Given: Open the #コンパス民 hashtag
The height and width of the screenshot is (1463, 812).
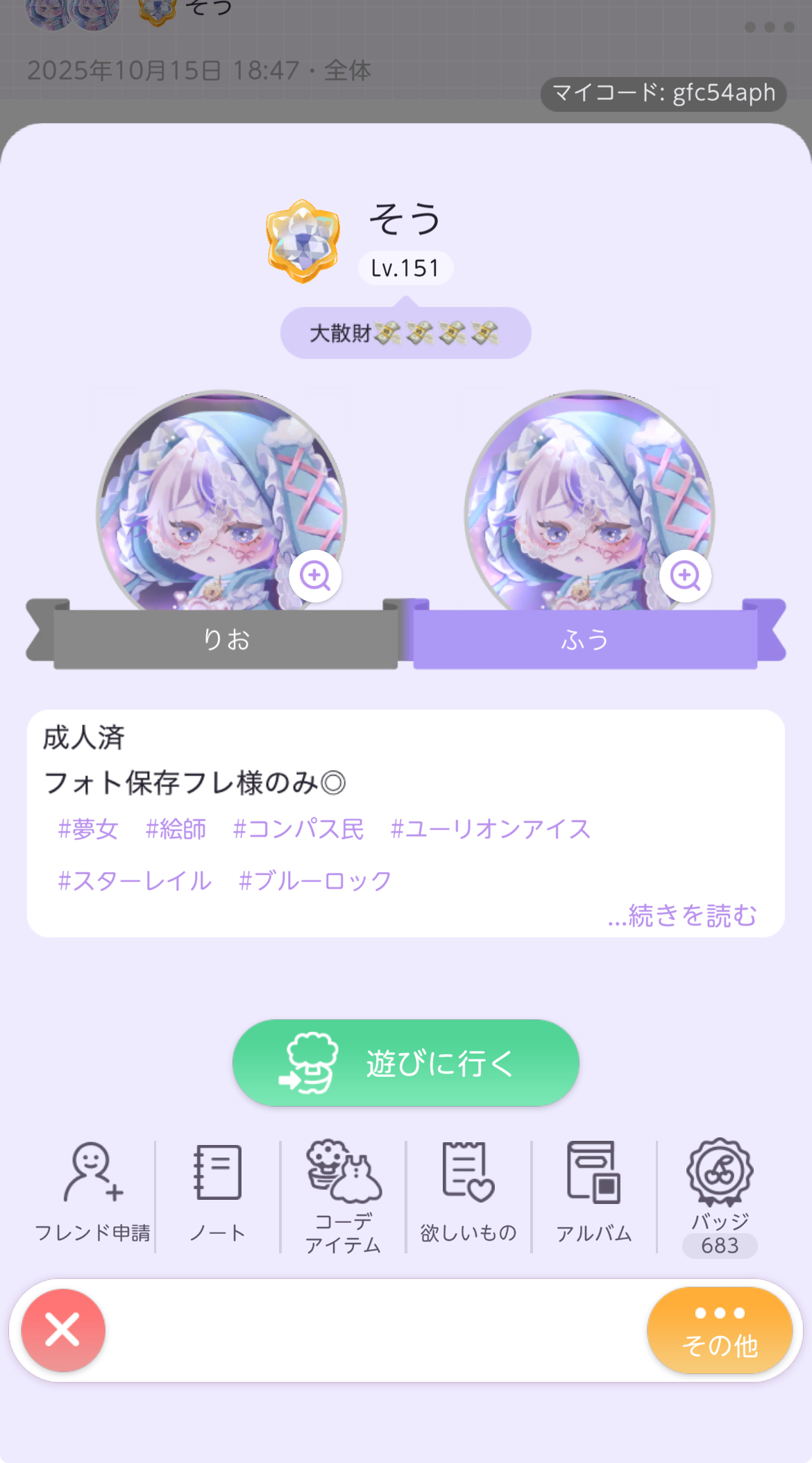Looking at the screenshot, I should coord(298,829).
